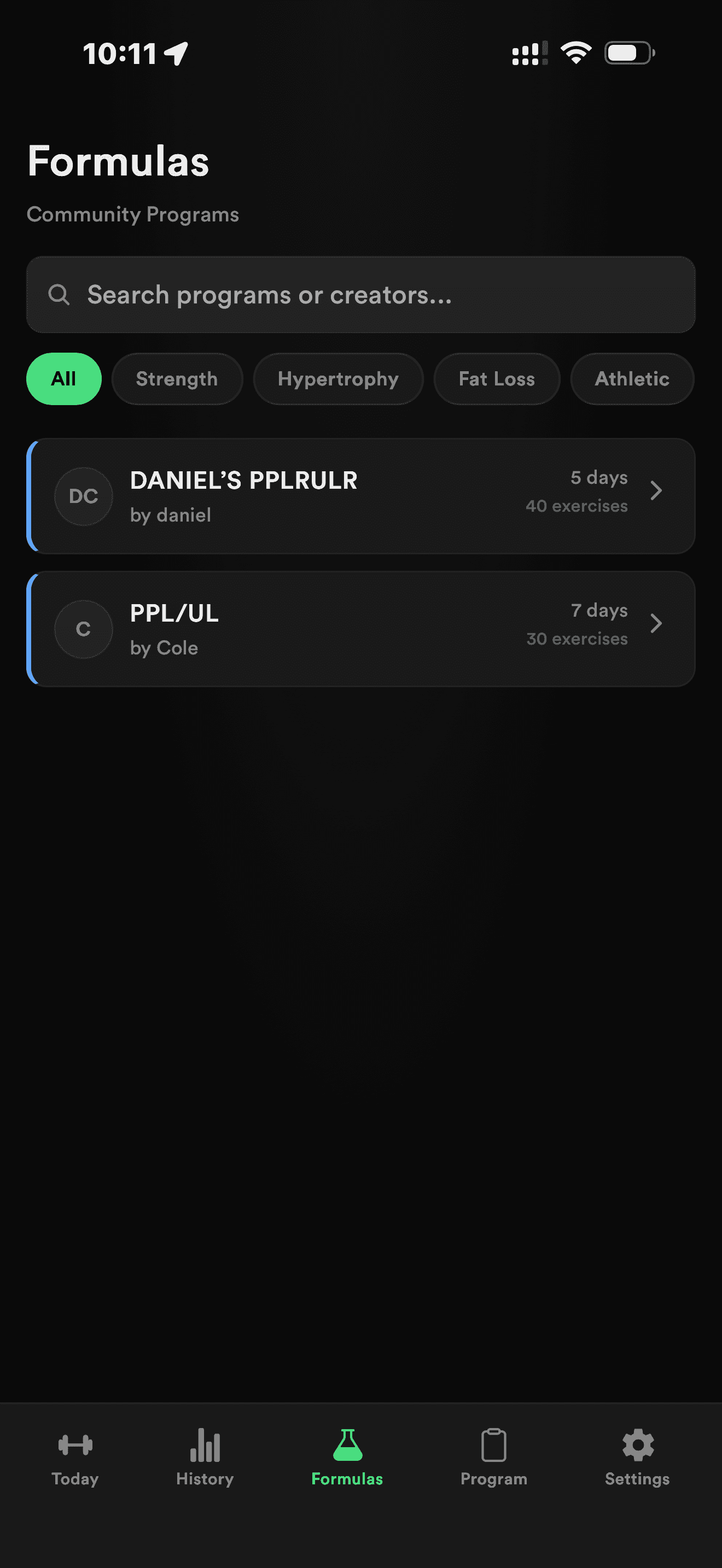Open the Program tab
This screenshot has height=1568, width=722.
(x=493, y=1457)
